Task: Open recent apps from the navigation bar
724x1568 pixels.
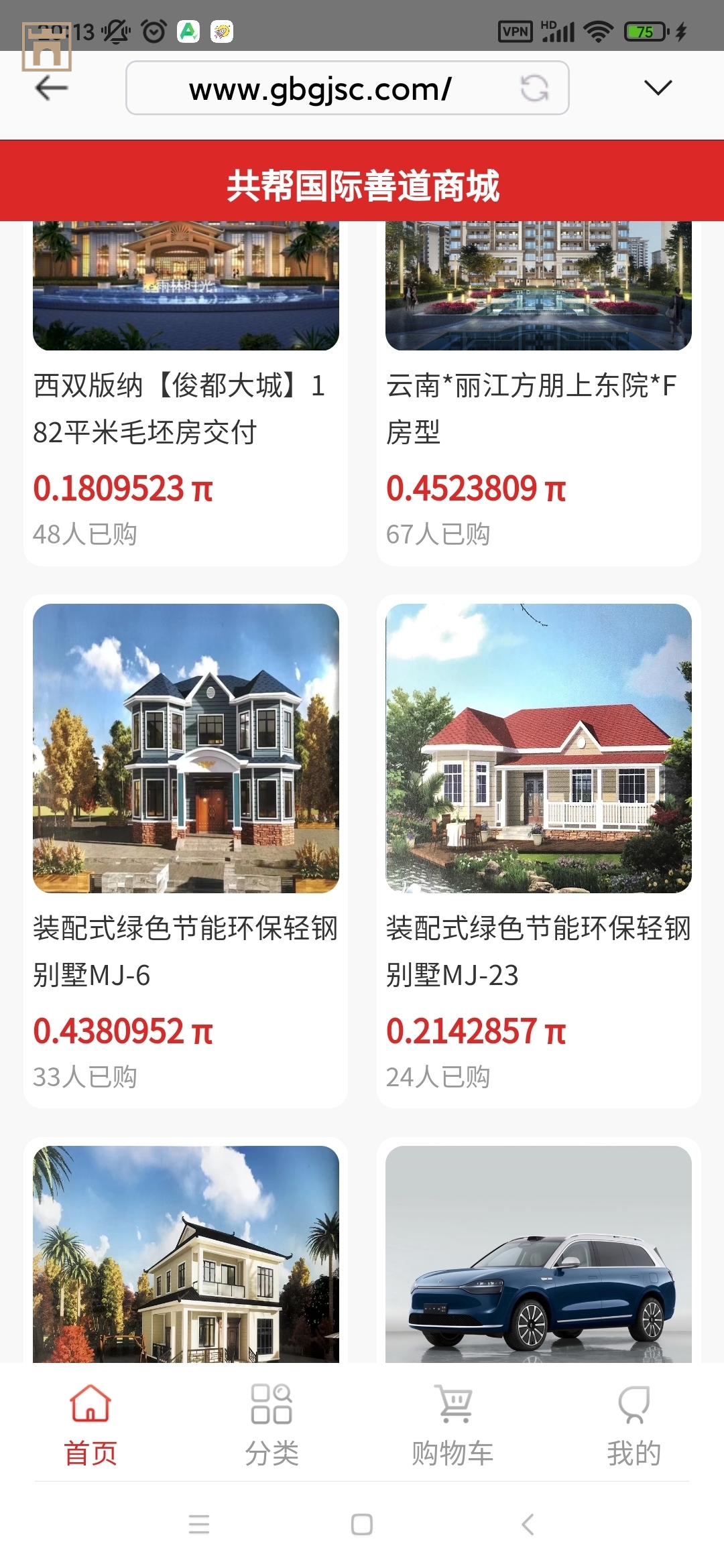Action: click(199, 1524)
